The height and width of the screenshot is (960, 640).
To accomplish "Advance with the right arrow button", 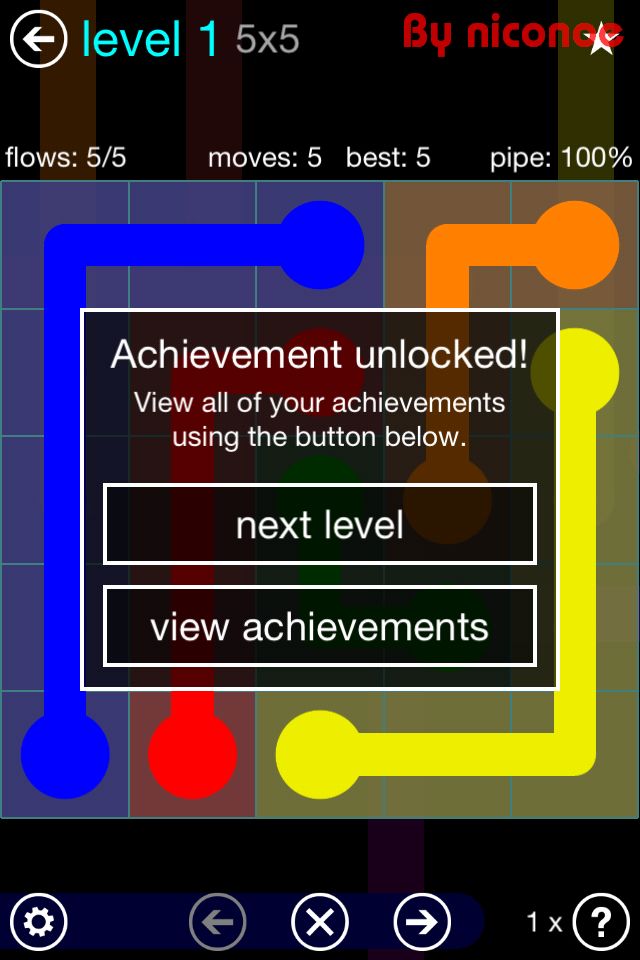I will point(422,921).
